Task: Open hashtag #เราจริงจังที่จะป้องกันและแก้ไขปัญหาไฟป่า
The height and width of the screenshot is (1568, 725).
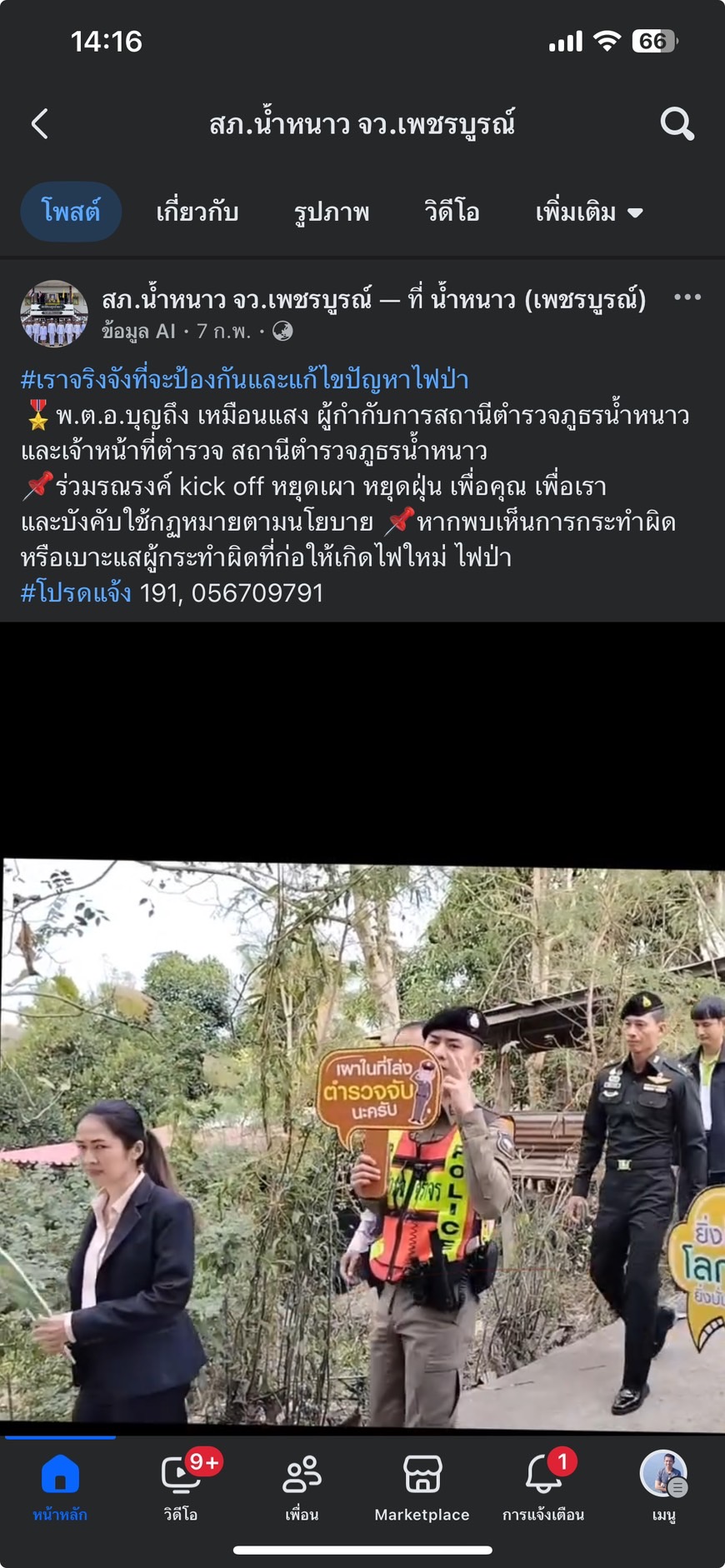Action: (x=244, y=380)
